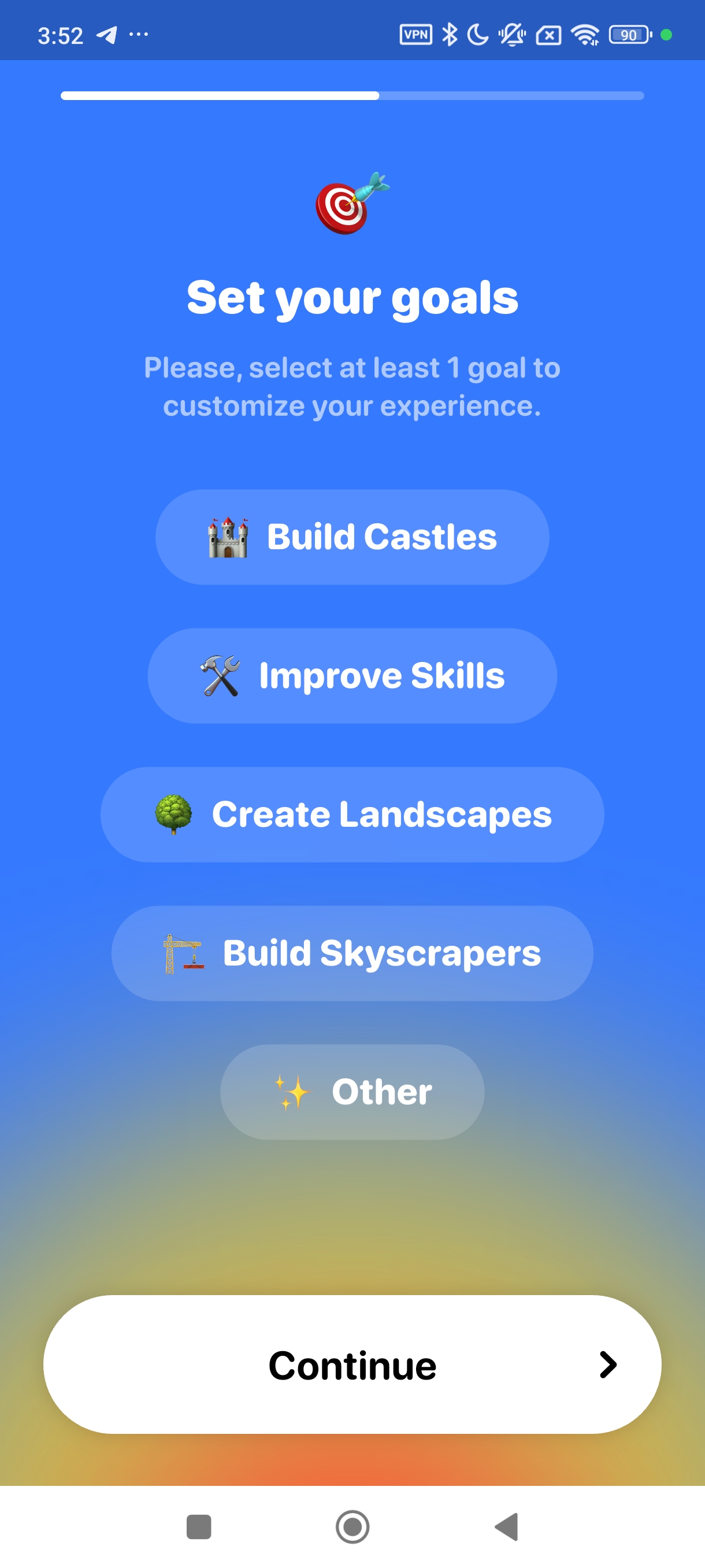705x1568 pixels.
Task: Go back using system back button
Action: coord(507,1526)
